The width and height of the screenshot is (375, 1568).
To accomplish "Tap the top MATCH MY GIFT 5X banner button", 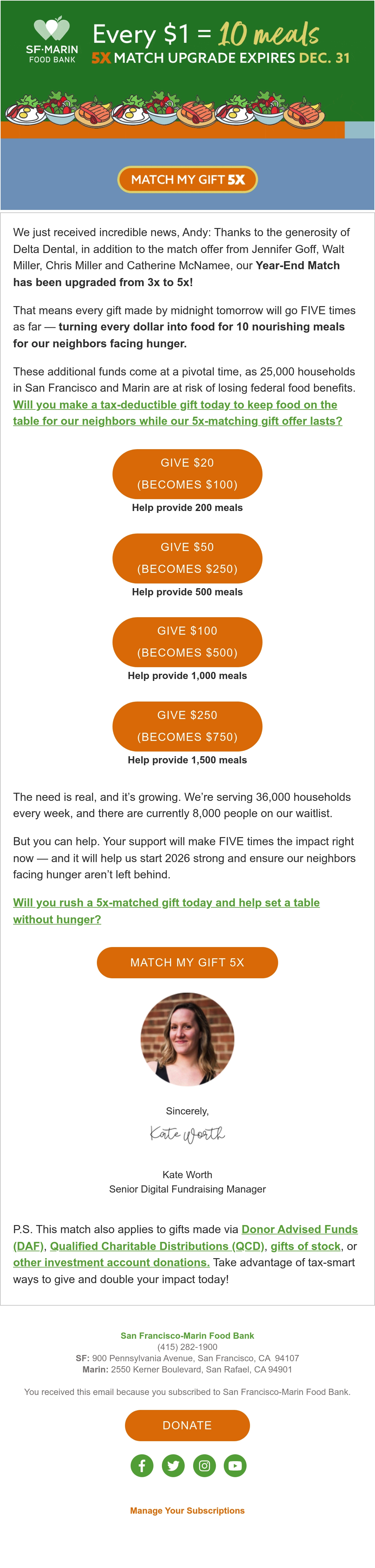I will 187,179.
